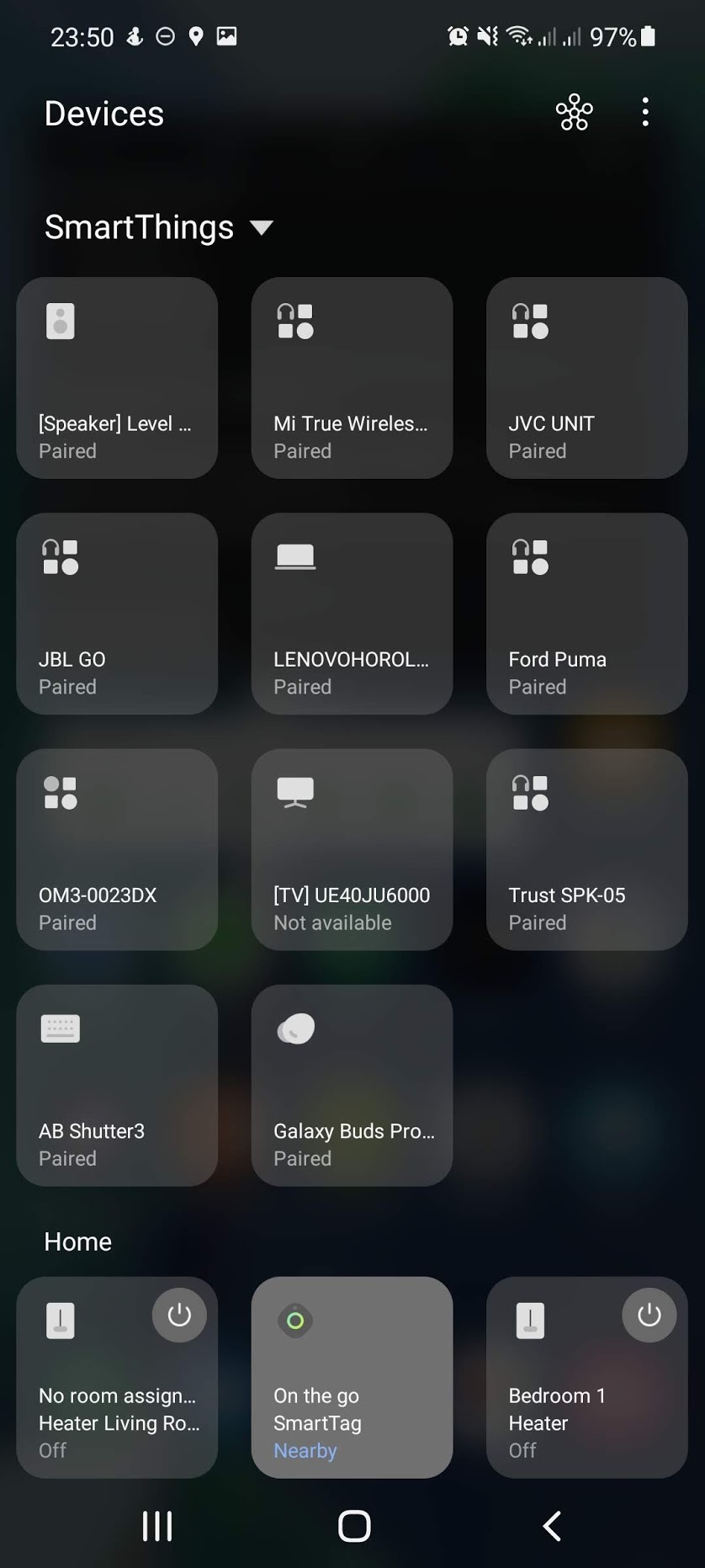Open the LENOVOHOROL laptop card

352,614
